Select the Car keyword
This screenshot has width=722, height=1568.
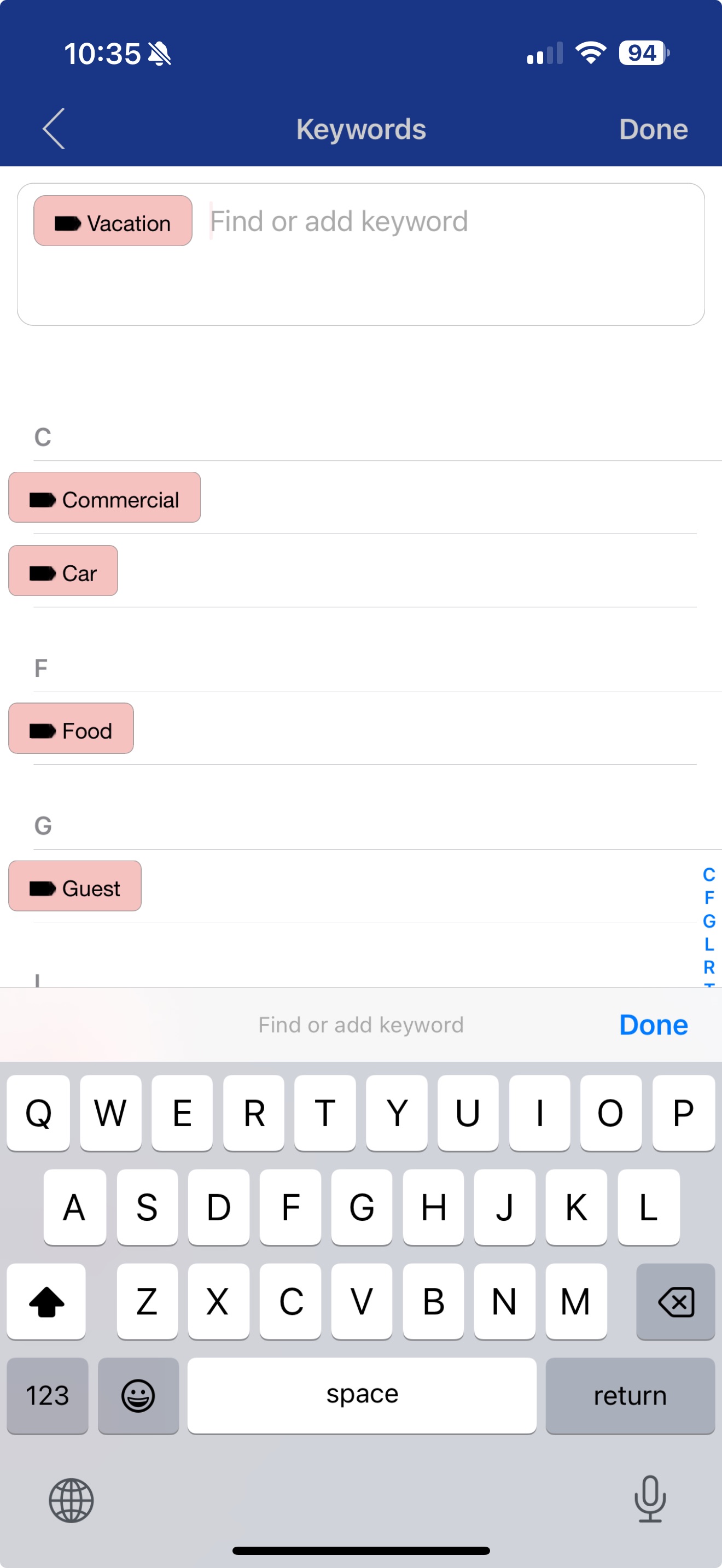pyautogui.click(x=63, y=570)
